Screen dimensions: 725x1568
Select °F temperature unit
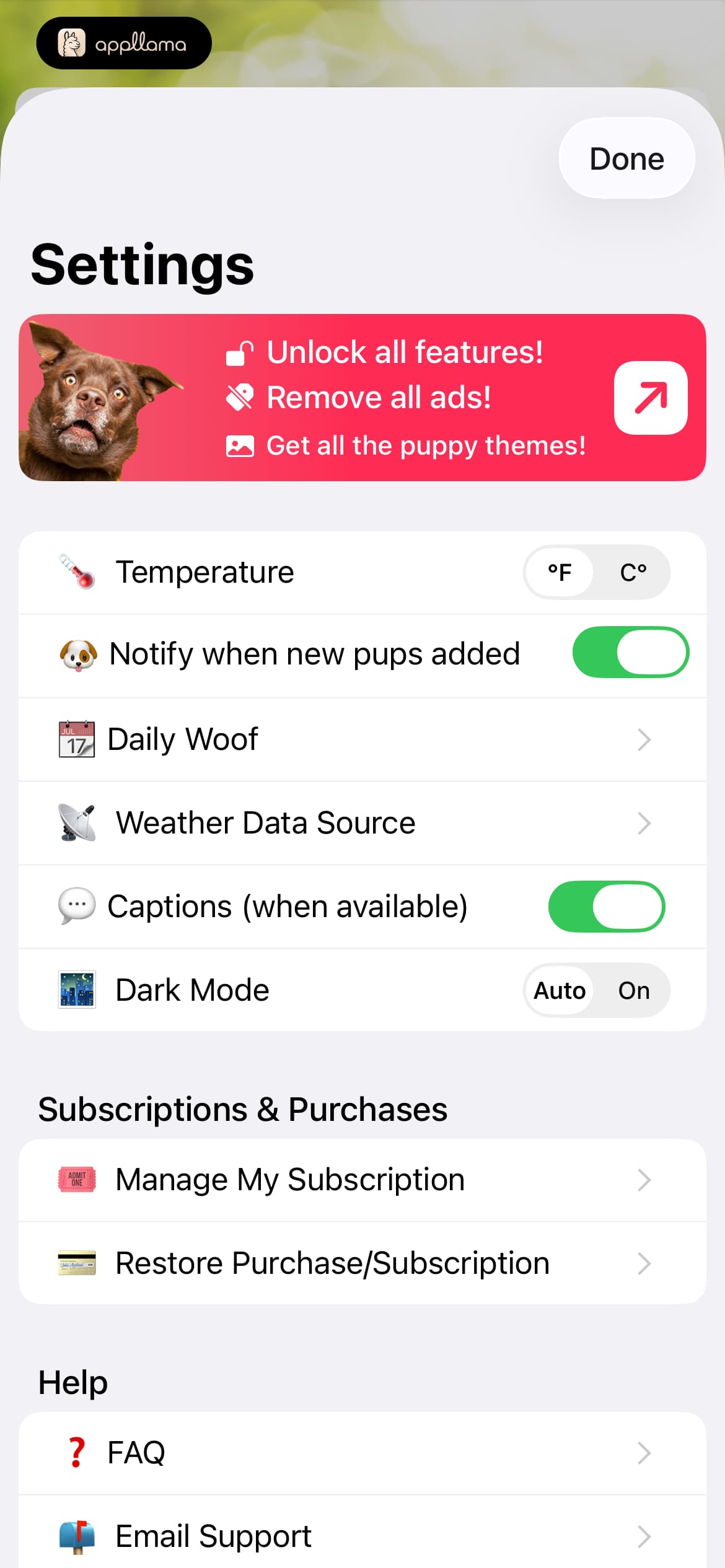click(x=560, y=572)
